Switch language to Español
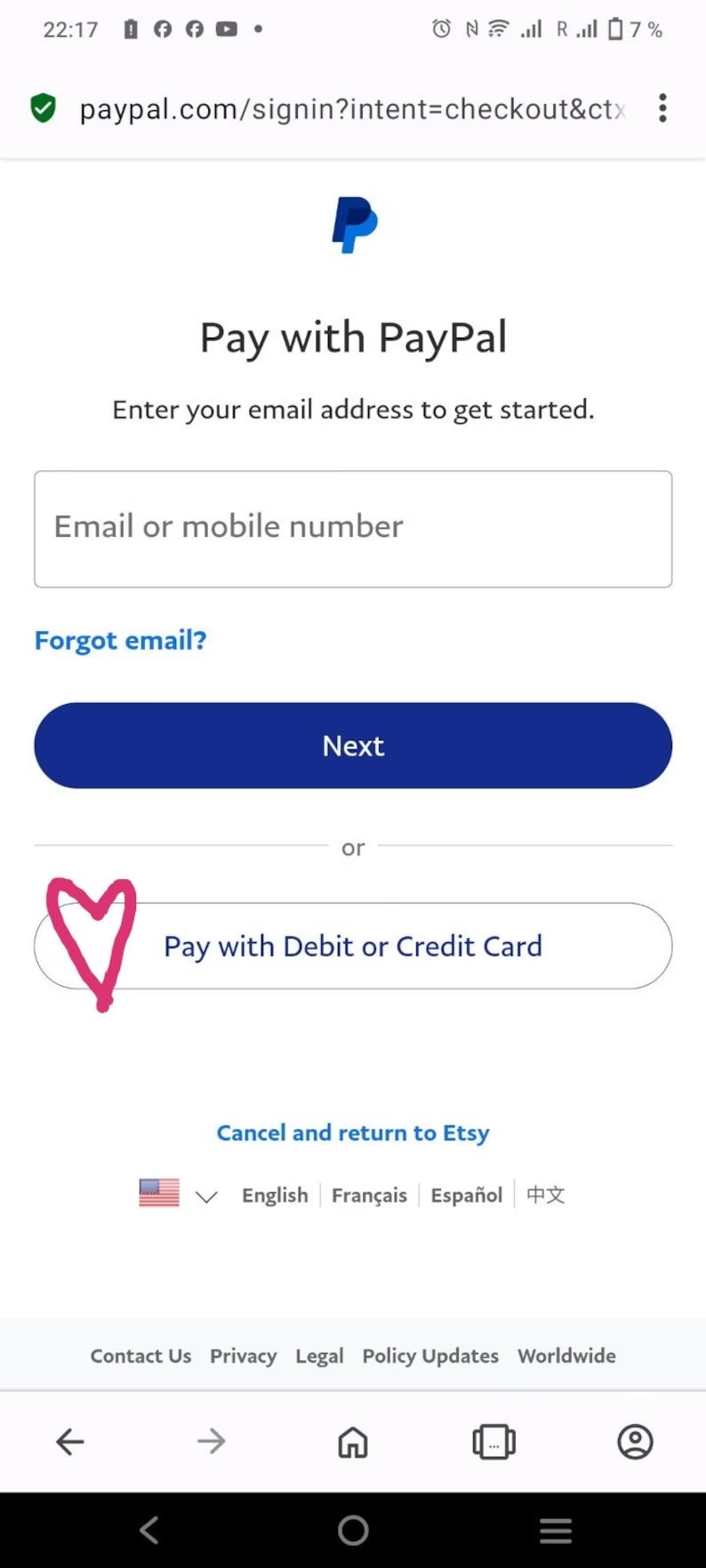Viewport: 706px width, 1568px height. 466,1195
